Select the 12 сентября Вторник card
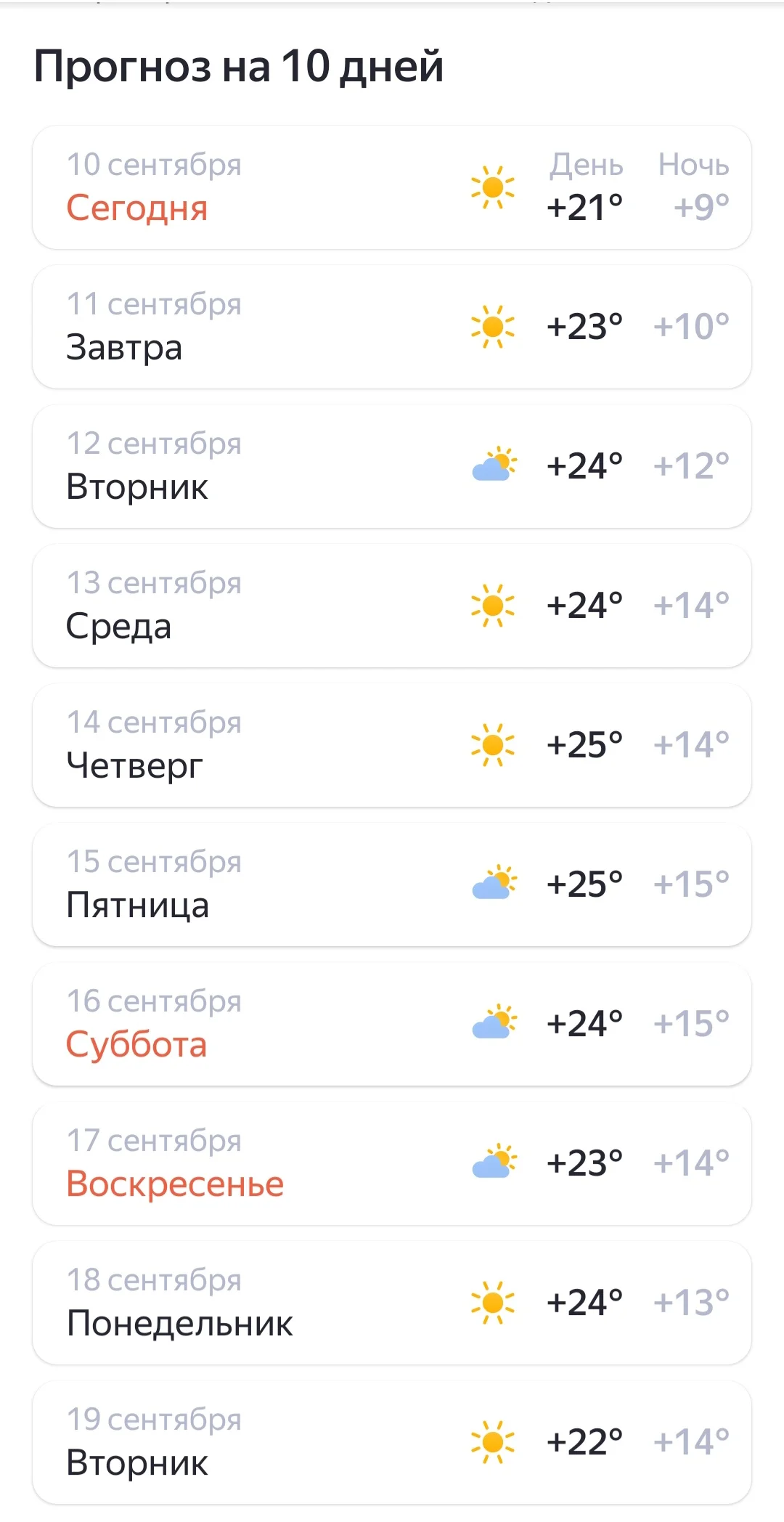The width and height of the screenshot is (784, 1522). [392, 466]
